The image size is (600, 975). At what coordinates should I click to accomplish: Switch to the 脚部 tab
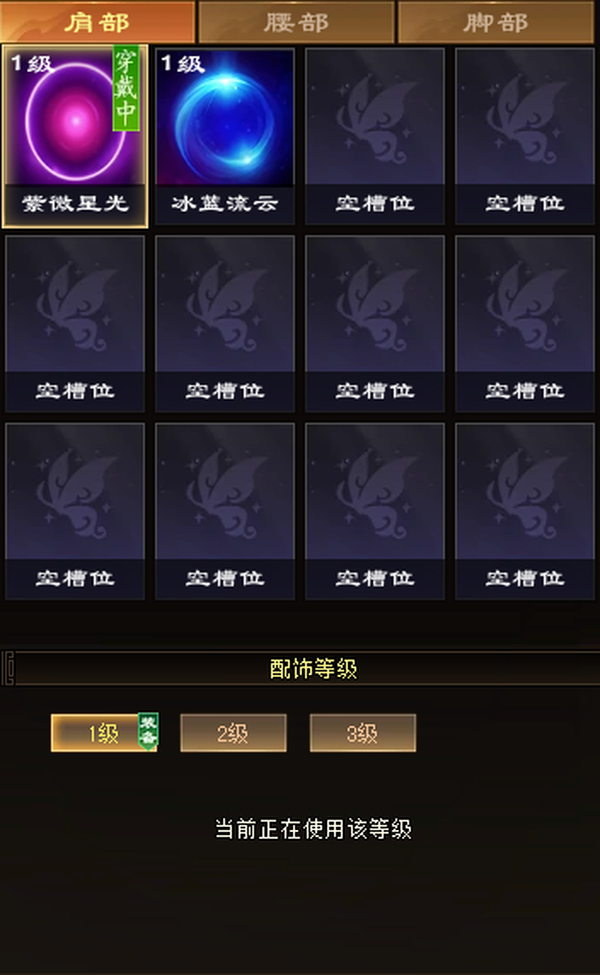tap(496, 22)
